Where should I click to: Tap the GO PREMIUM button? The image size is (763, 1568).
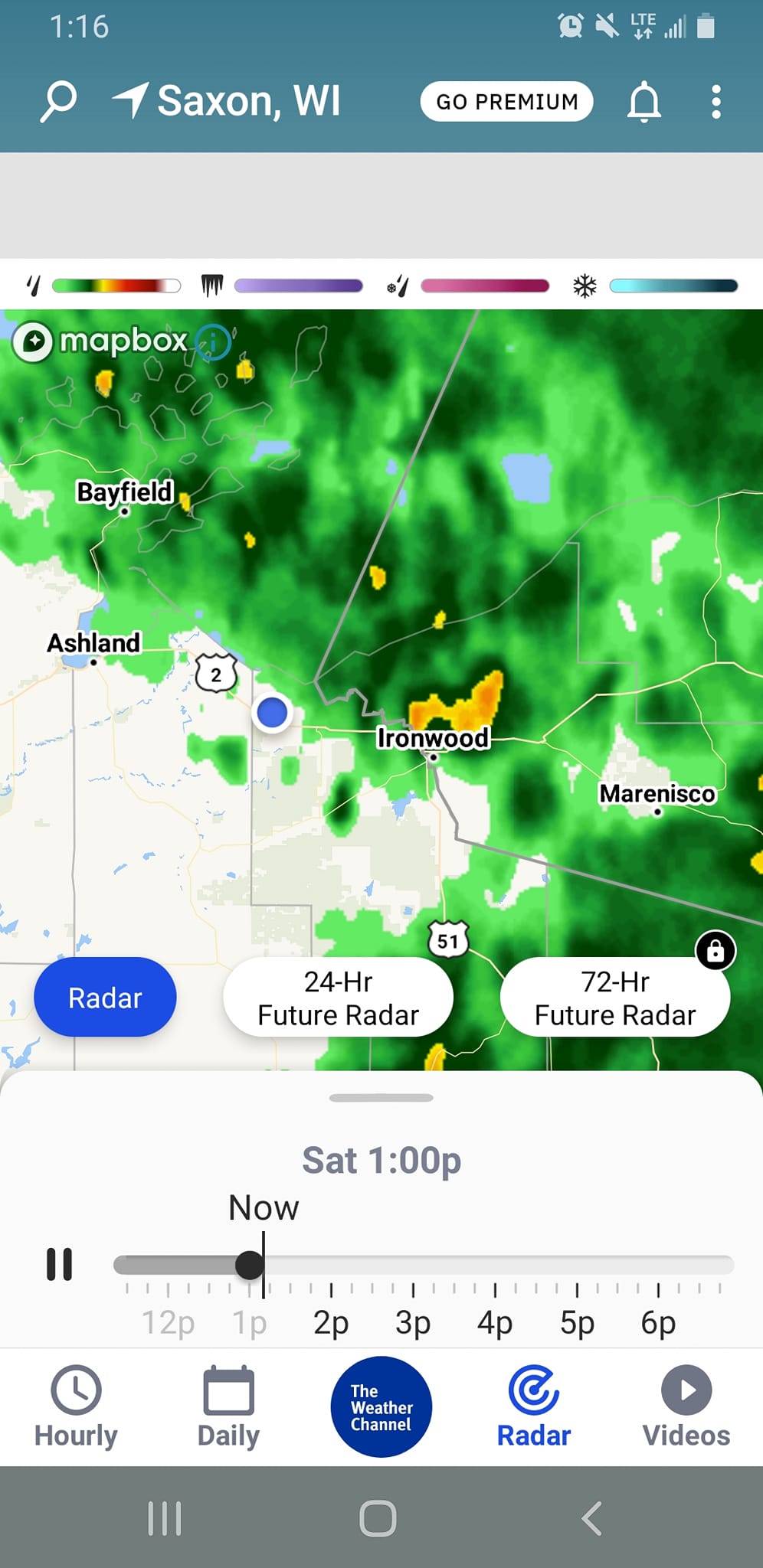coord(506,102)
